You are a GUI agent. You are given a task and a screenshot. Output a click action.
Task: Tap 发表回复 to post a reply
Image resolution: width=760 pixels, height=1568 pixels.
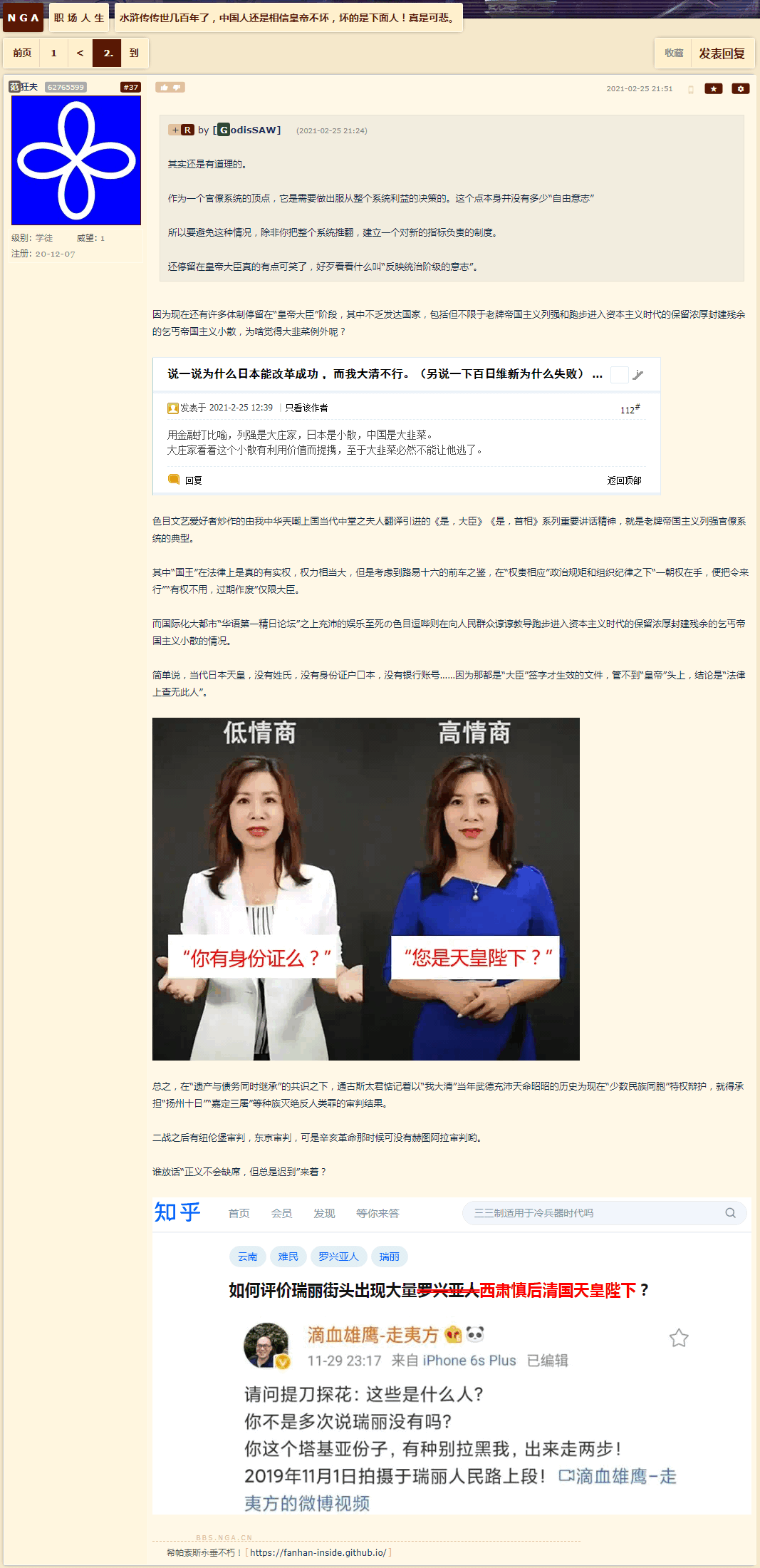[722, 53]
